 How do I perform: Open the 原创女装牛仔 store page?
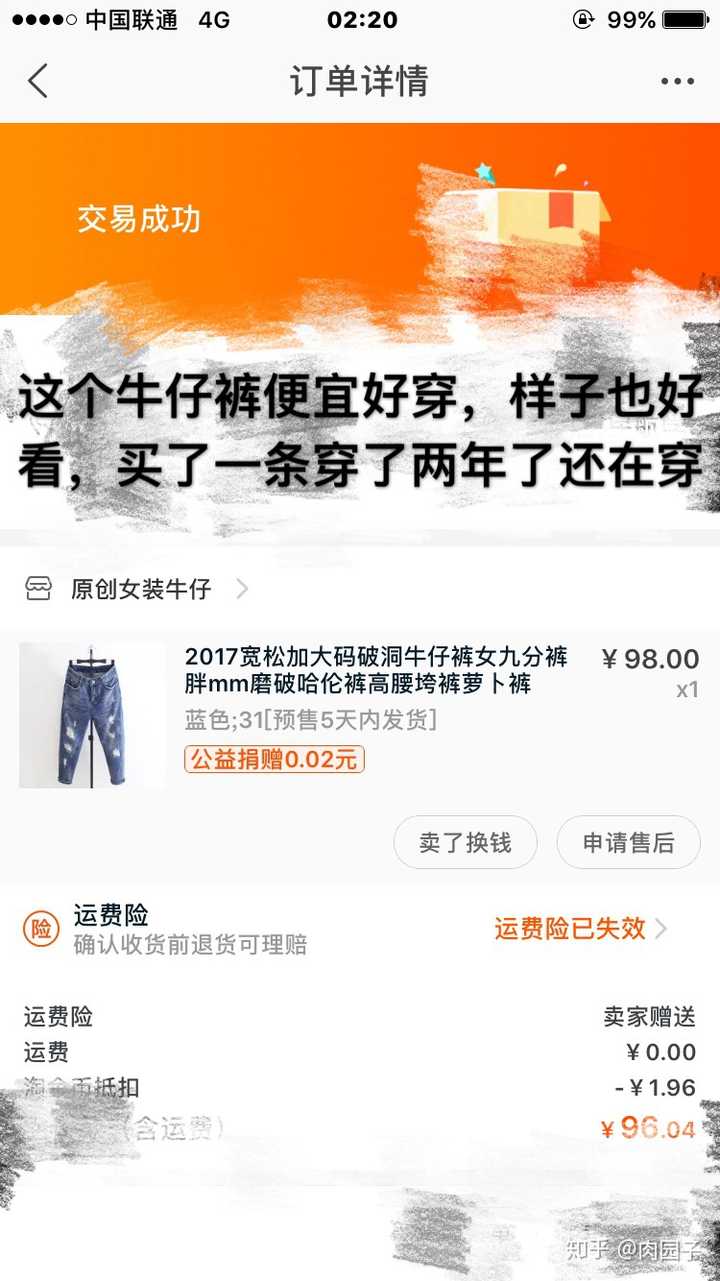(140, 589)
